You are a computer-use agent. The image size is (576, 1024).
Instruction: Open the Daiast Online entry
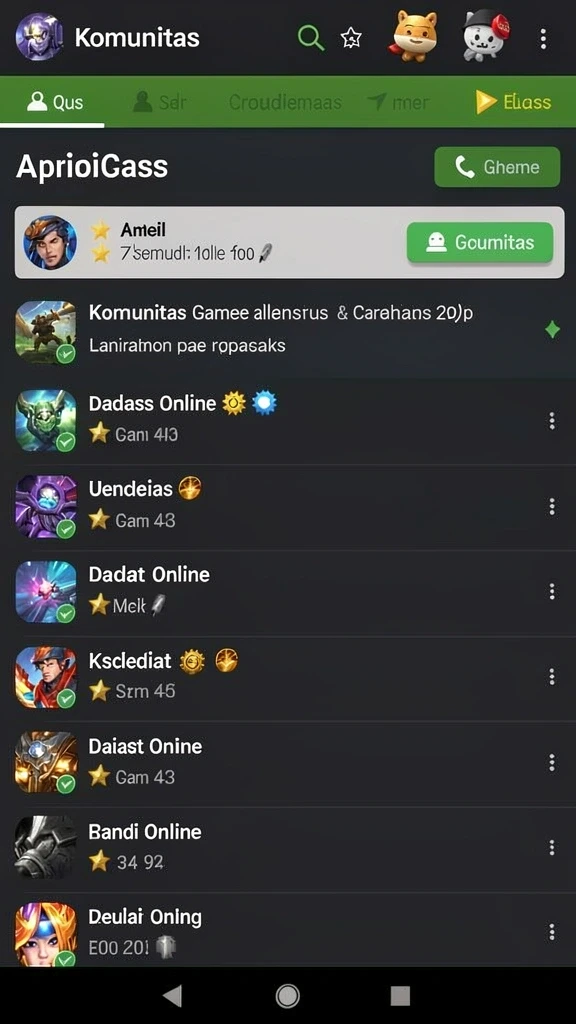[288, 763]
